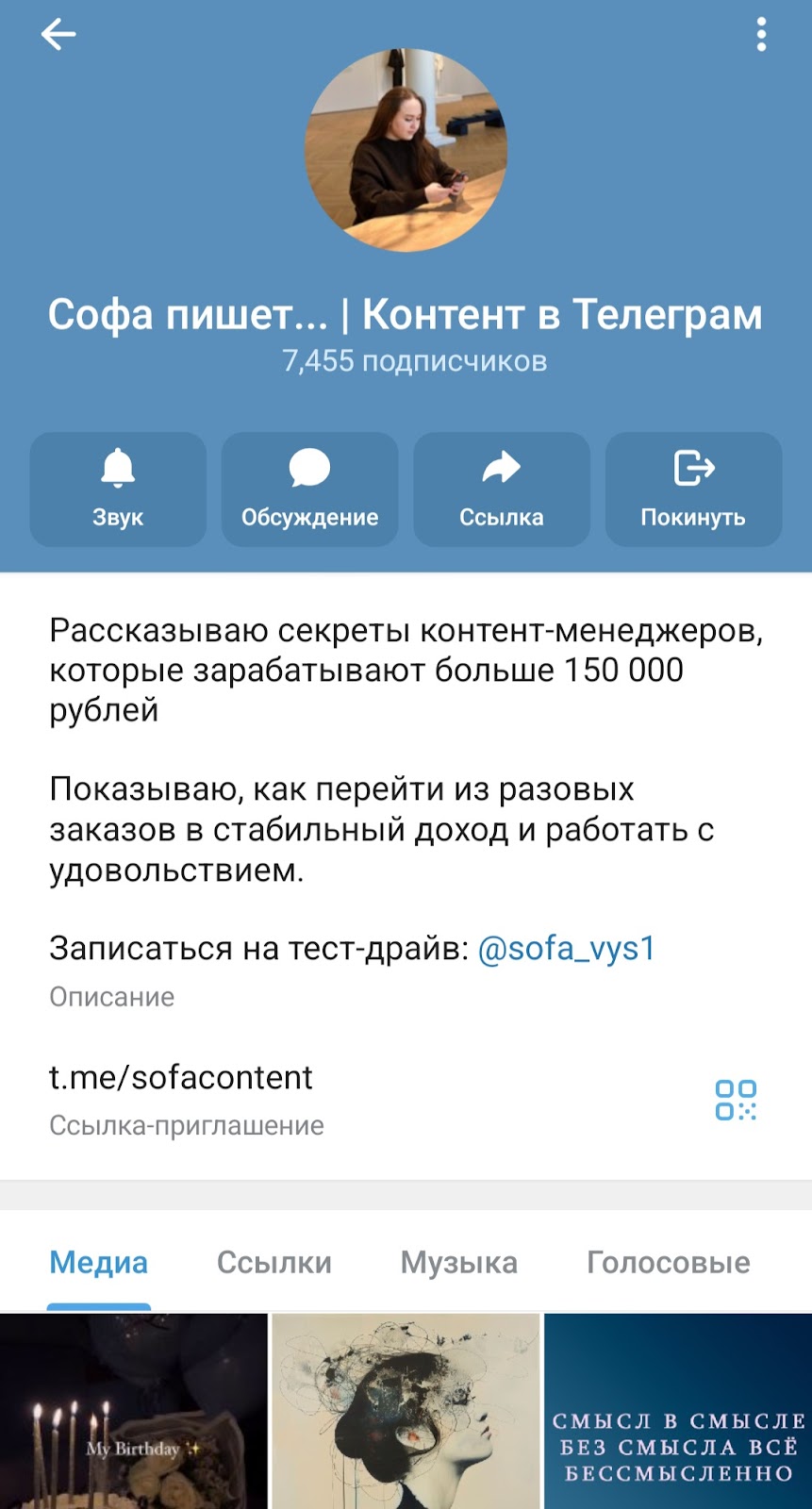
Task: Open the My Birthday candles media thumbnail
Action: [132, 1415]
